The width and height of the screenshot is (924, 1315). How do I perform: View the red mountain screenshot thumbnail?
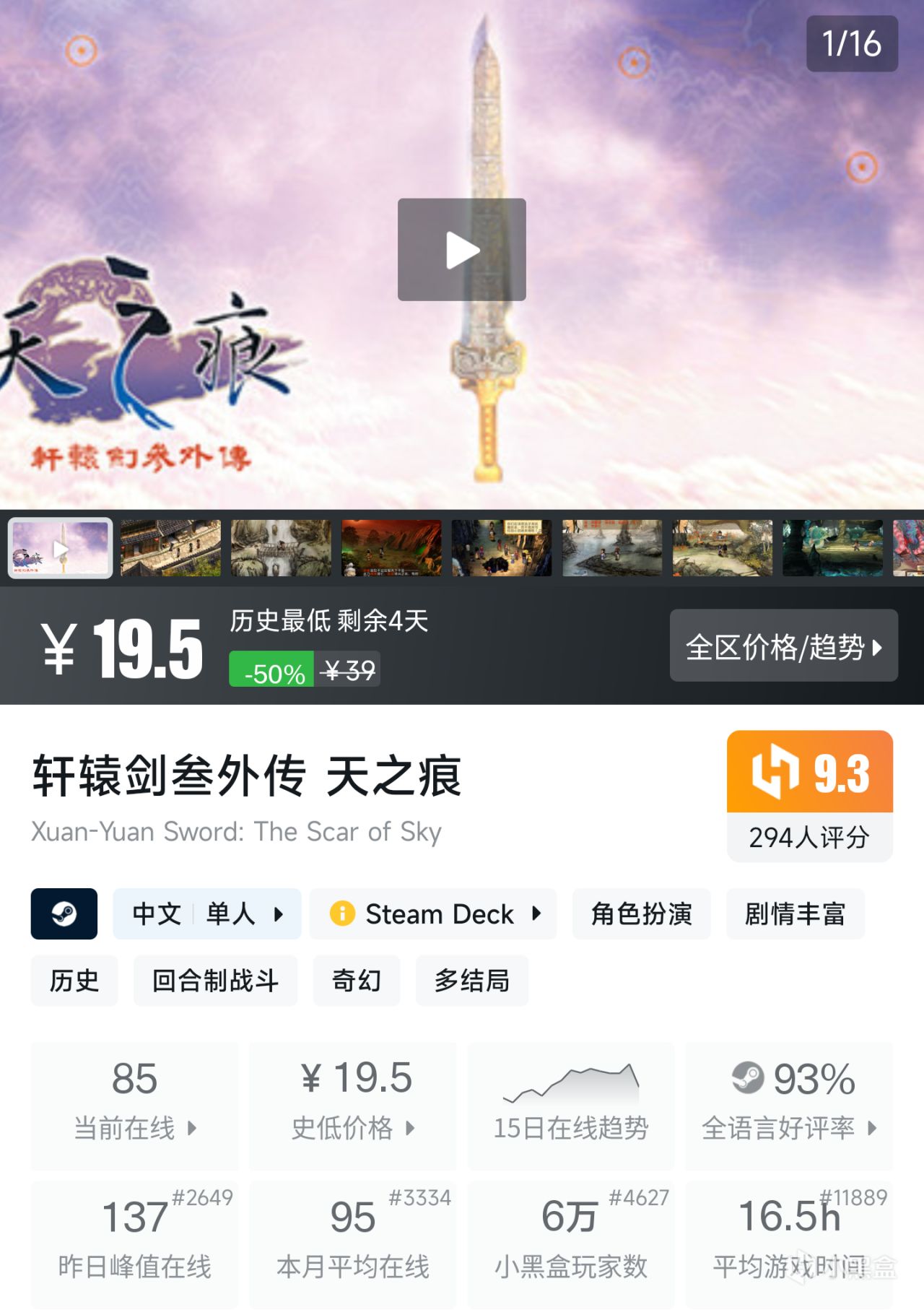(x=391, y=548)
